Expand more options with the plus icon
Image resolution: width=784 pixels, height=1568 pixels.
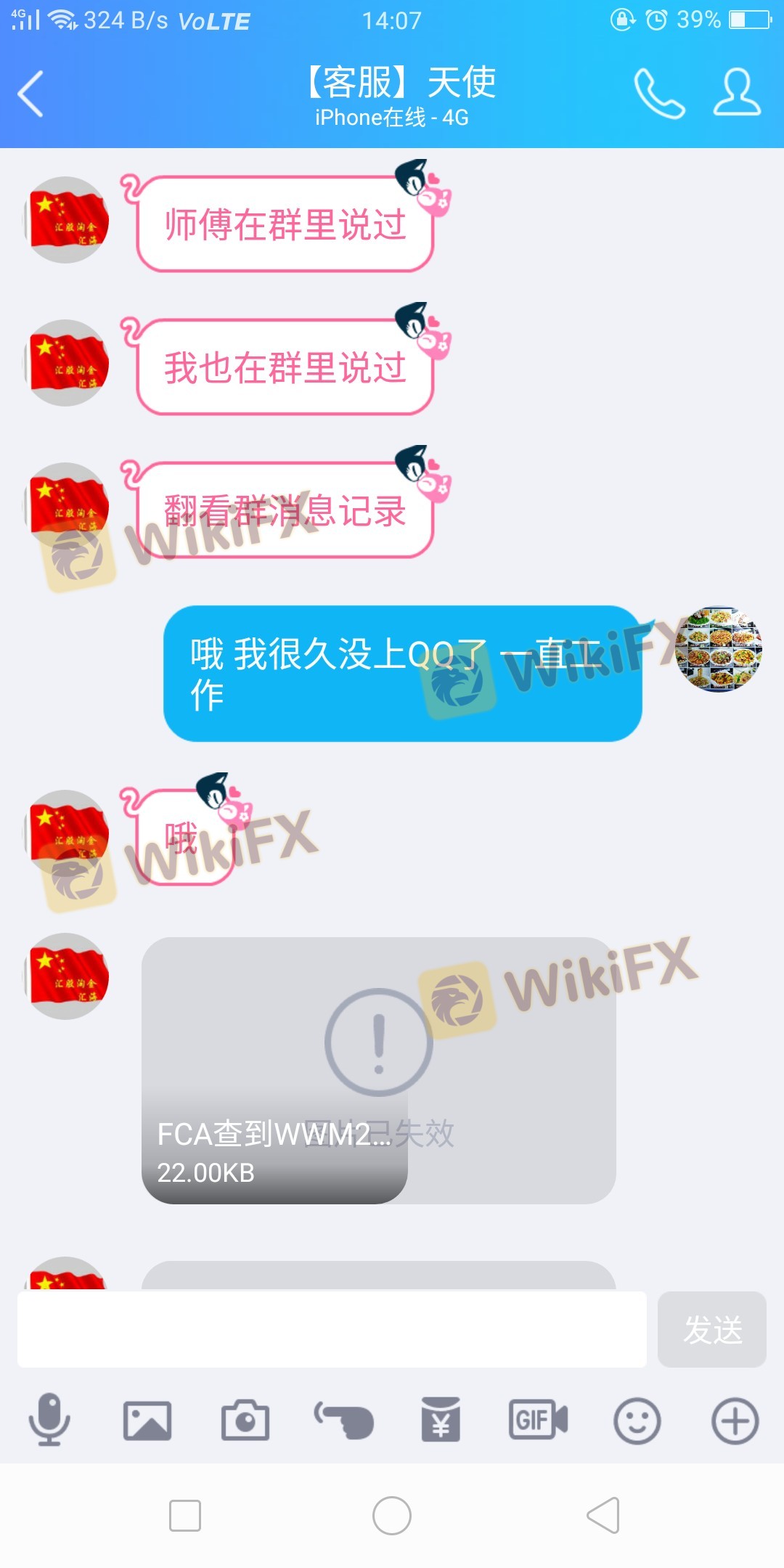pyautogui.click(x=735, y=1420)
